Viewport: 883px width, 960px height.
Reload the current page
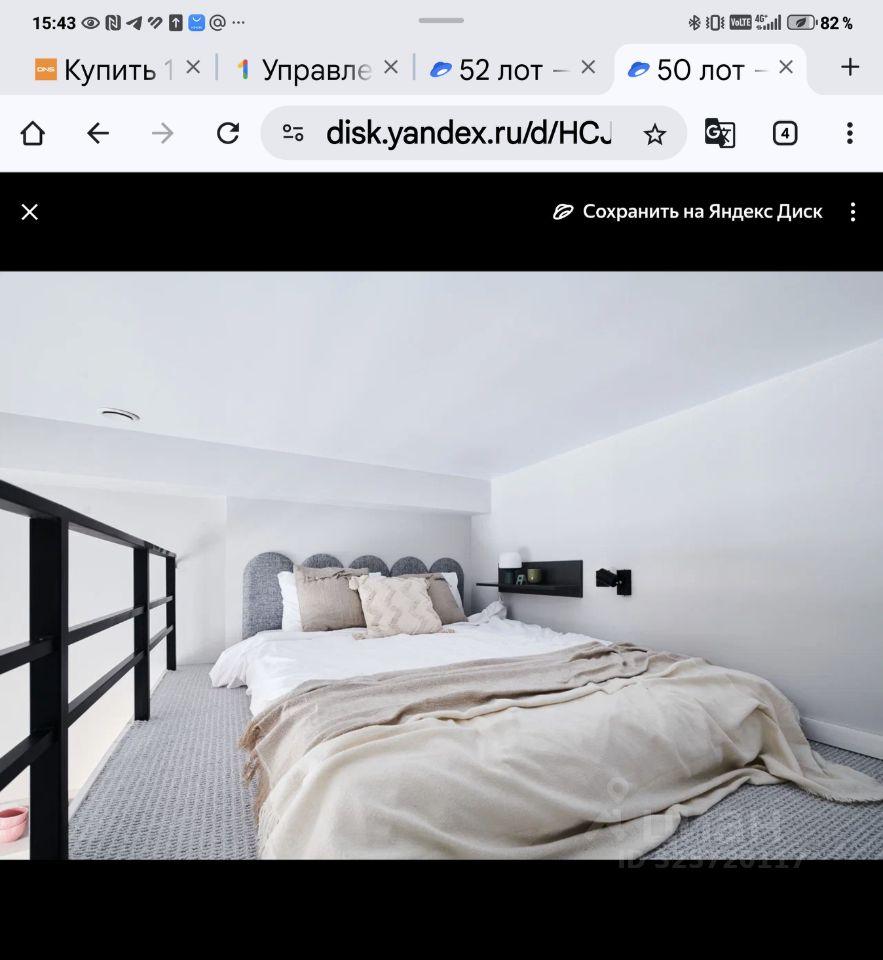228,133
